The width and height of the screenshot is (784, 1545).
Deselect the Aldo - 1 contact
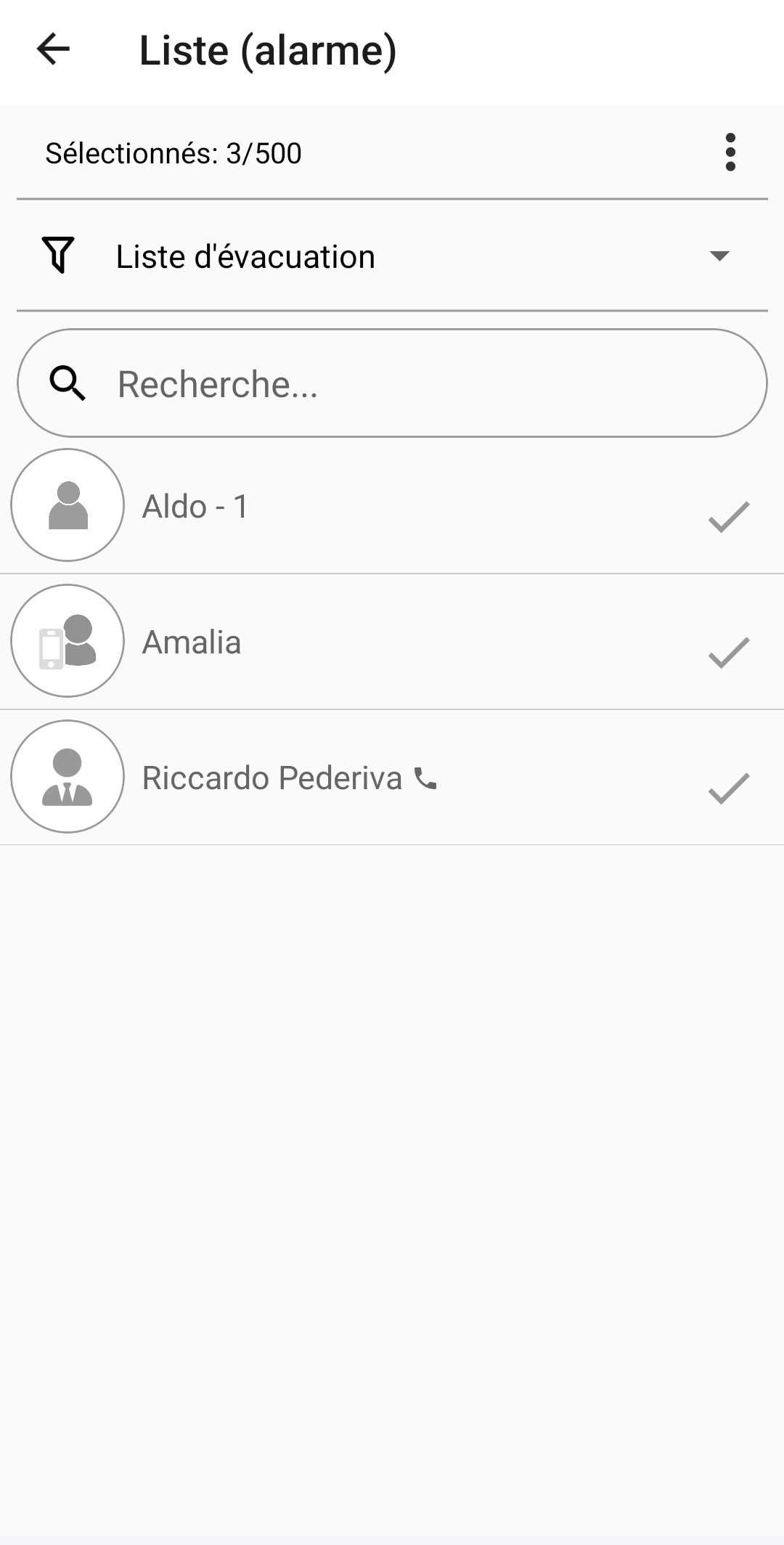point(728,516)
